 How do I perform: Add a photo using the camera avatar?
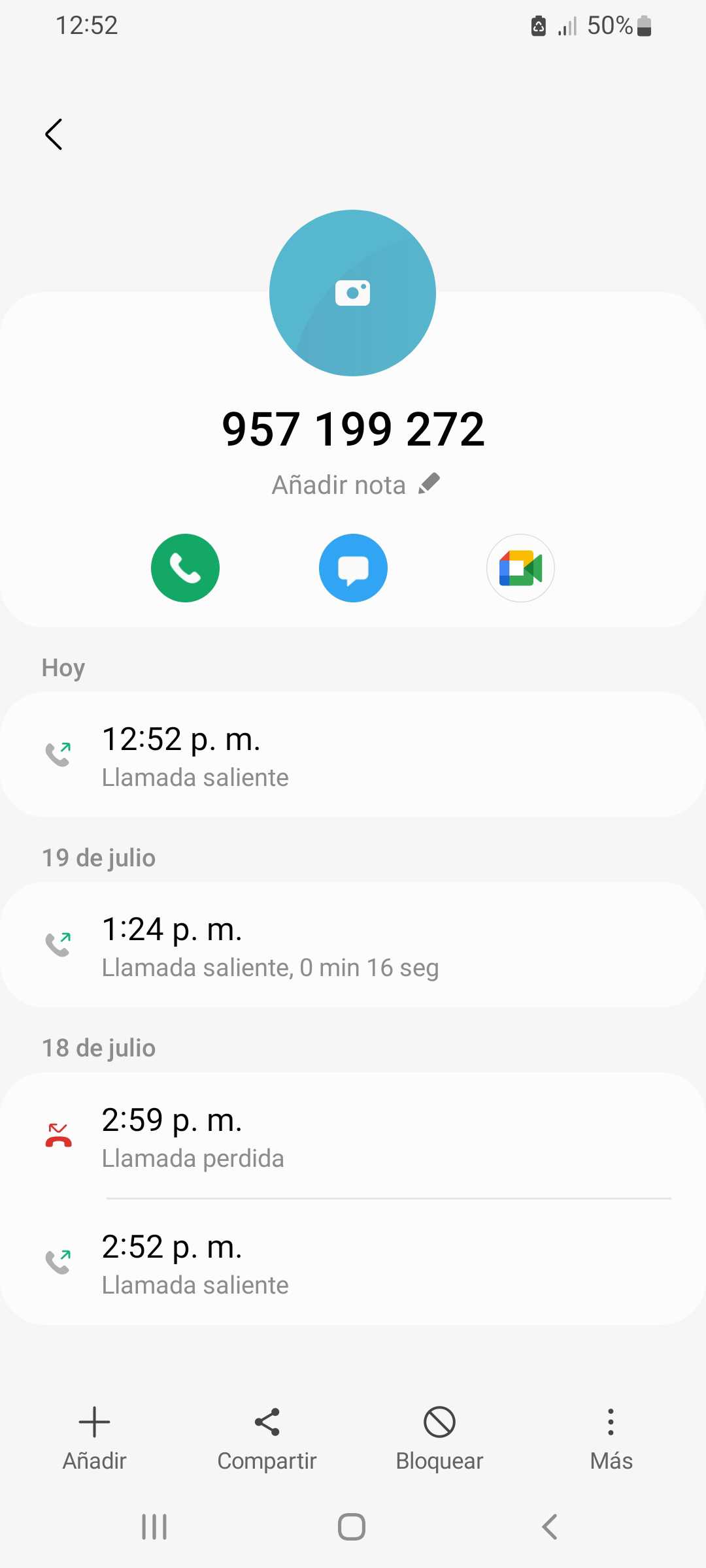click(352, 293)
